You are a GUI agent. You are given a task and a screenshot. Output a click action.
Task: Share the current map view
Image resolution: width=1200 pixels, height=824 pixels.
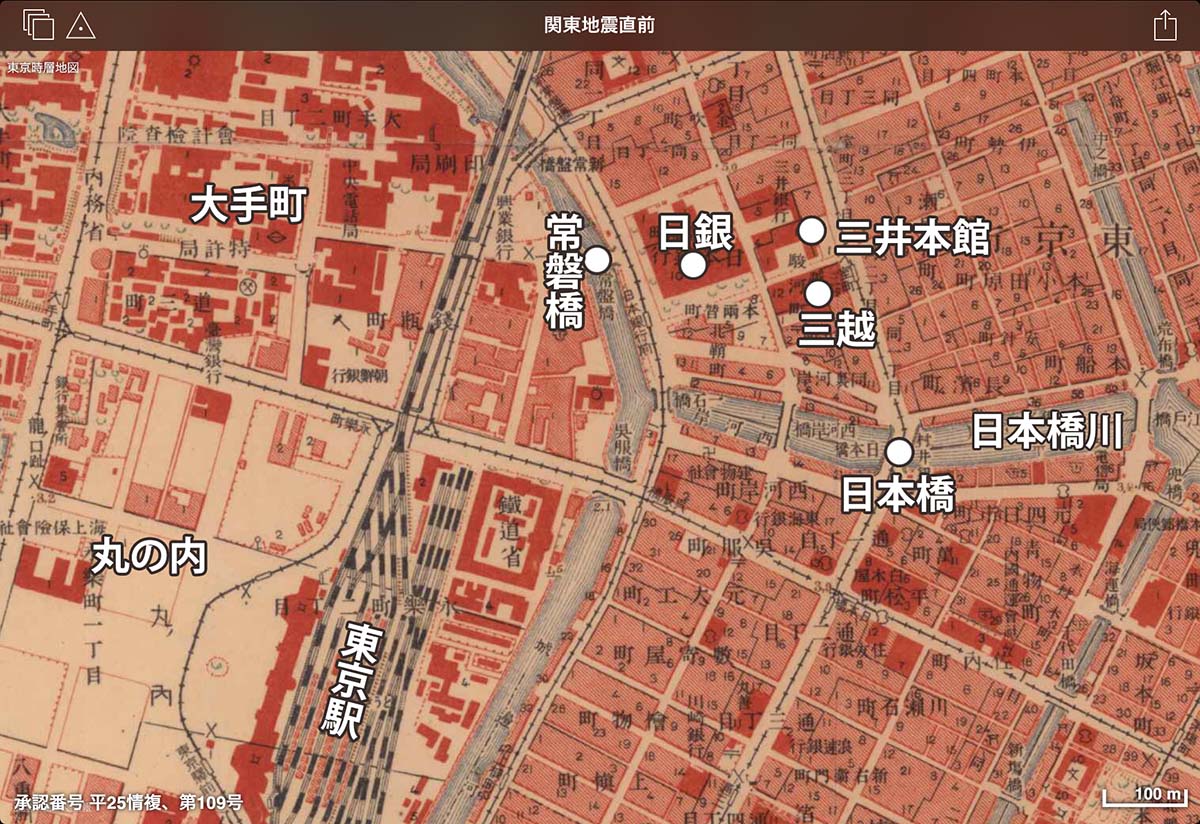[1164, 24]
